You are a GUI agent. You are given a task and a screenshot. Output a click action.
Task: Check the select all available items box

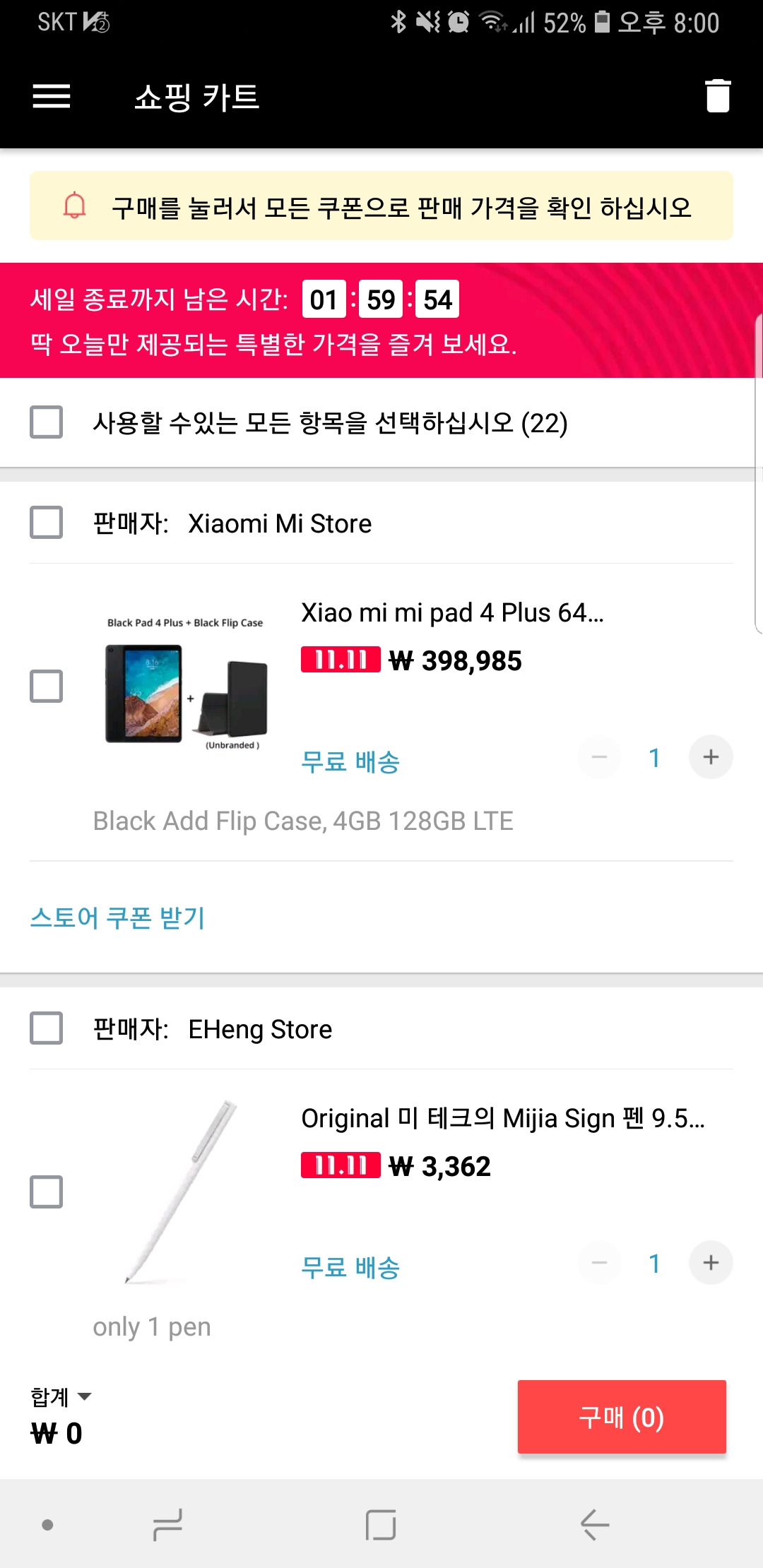[47, 422]
